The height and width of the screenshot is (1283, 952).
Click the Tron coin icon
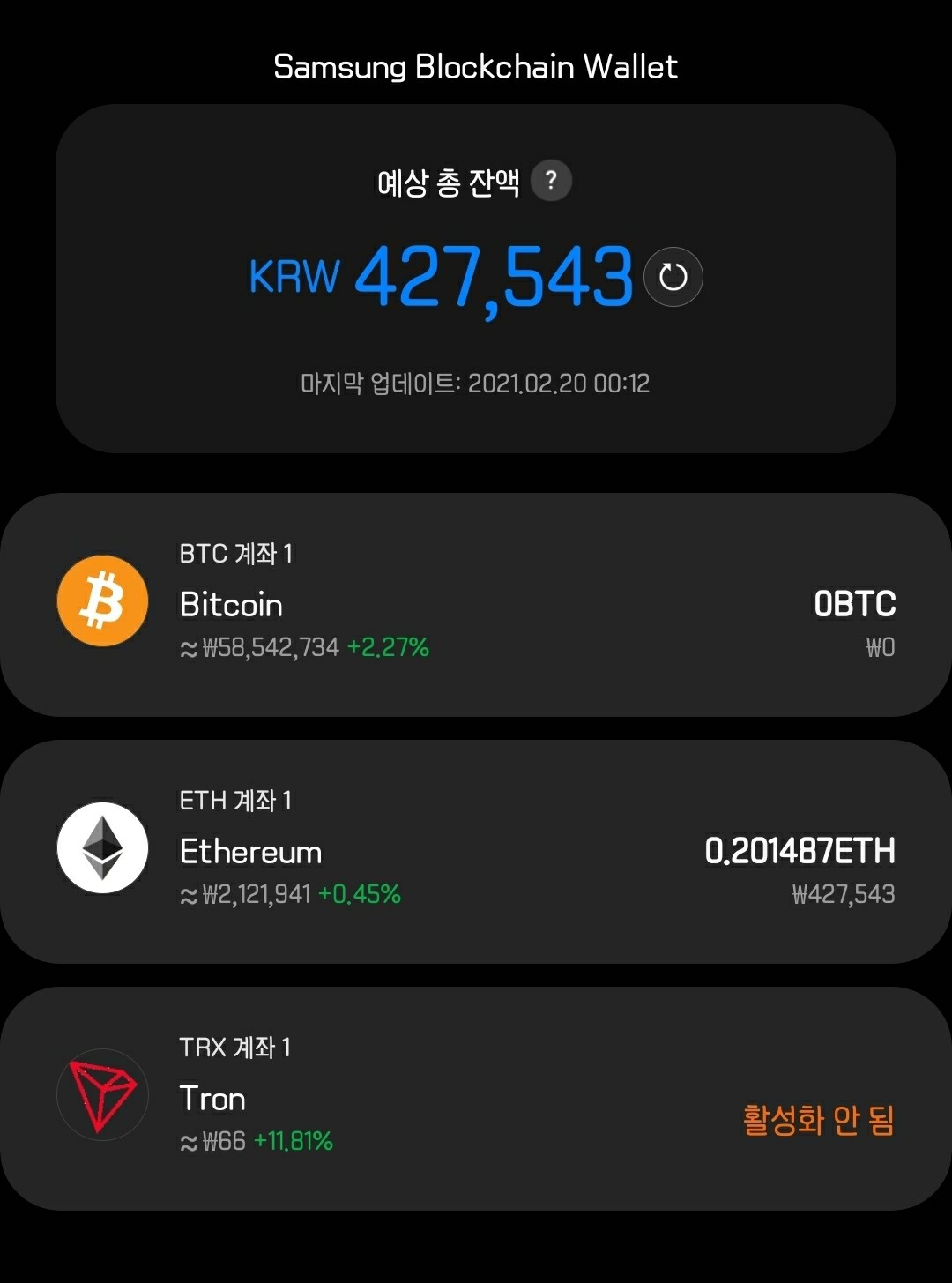pos(101,1094)
